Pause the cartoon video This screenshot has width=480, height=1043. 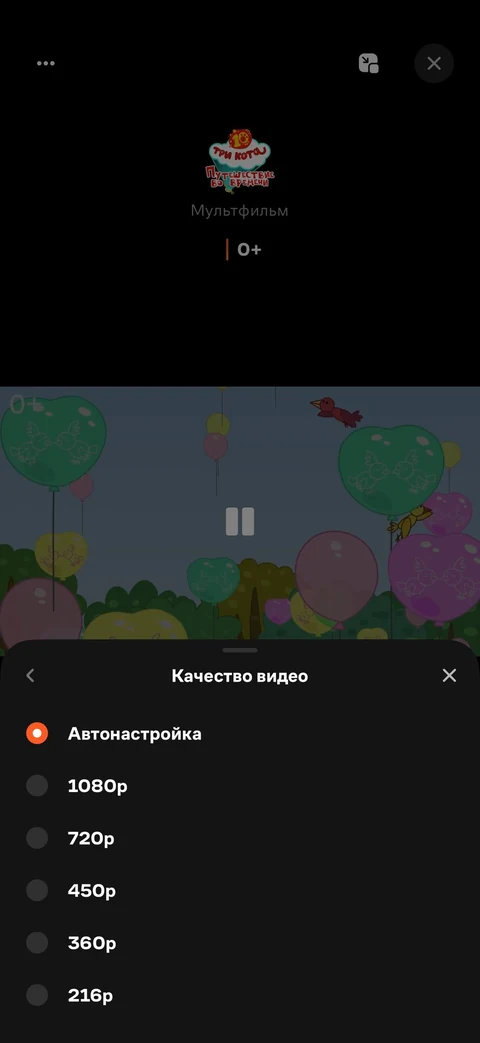(240, 522)
